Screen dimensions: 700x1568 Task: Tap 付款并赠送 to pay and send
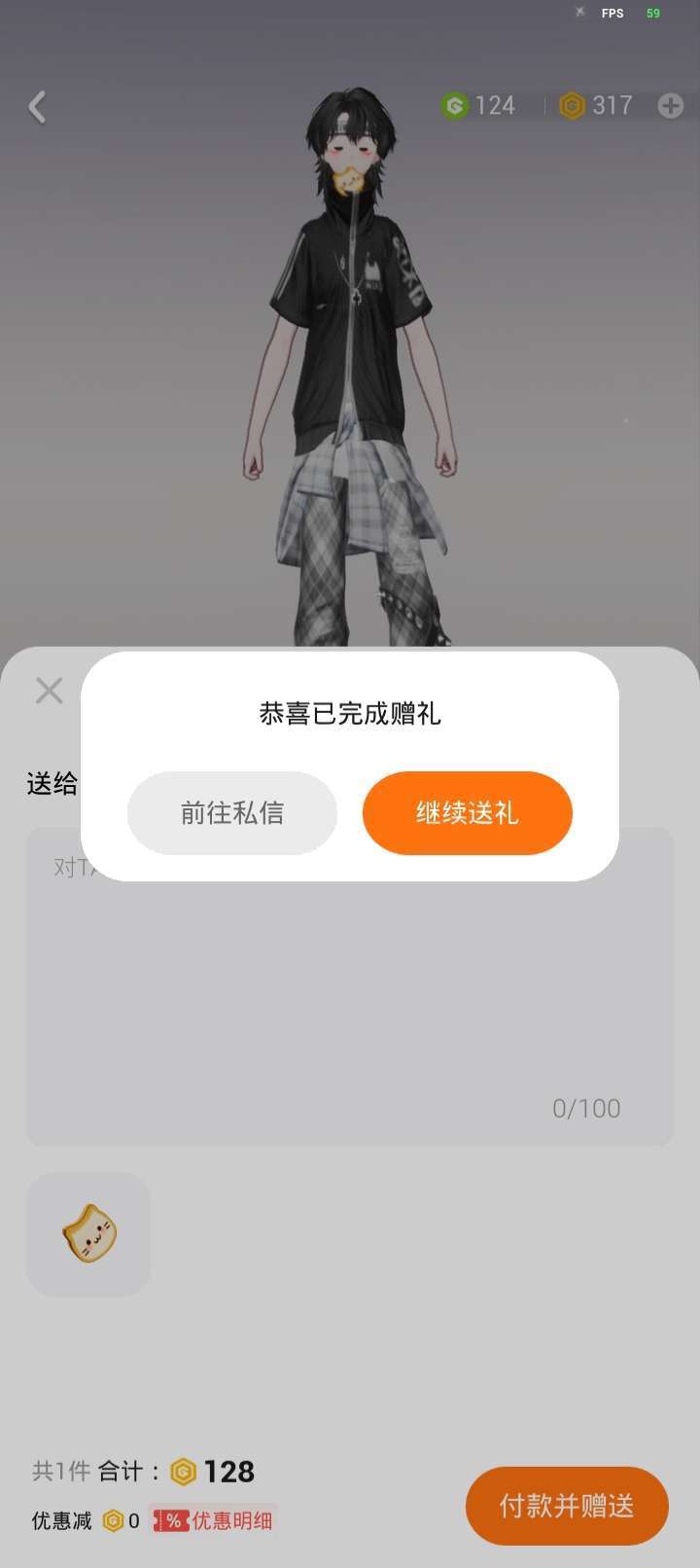pos(567,1506)
